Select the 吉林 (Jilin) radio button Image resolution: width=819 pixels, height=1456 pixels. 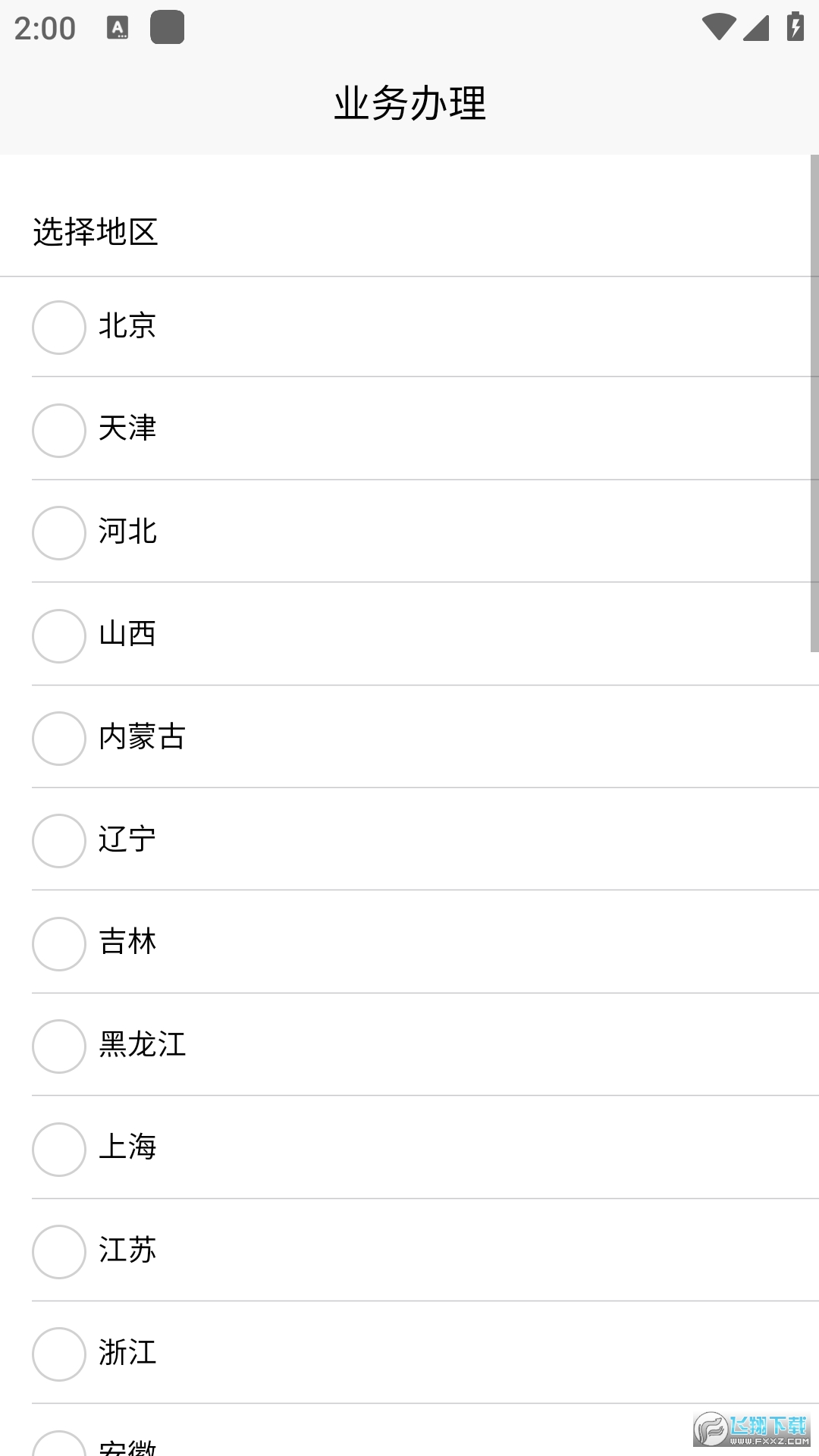58,945
